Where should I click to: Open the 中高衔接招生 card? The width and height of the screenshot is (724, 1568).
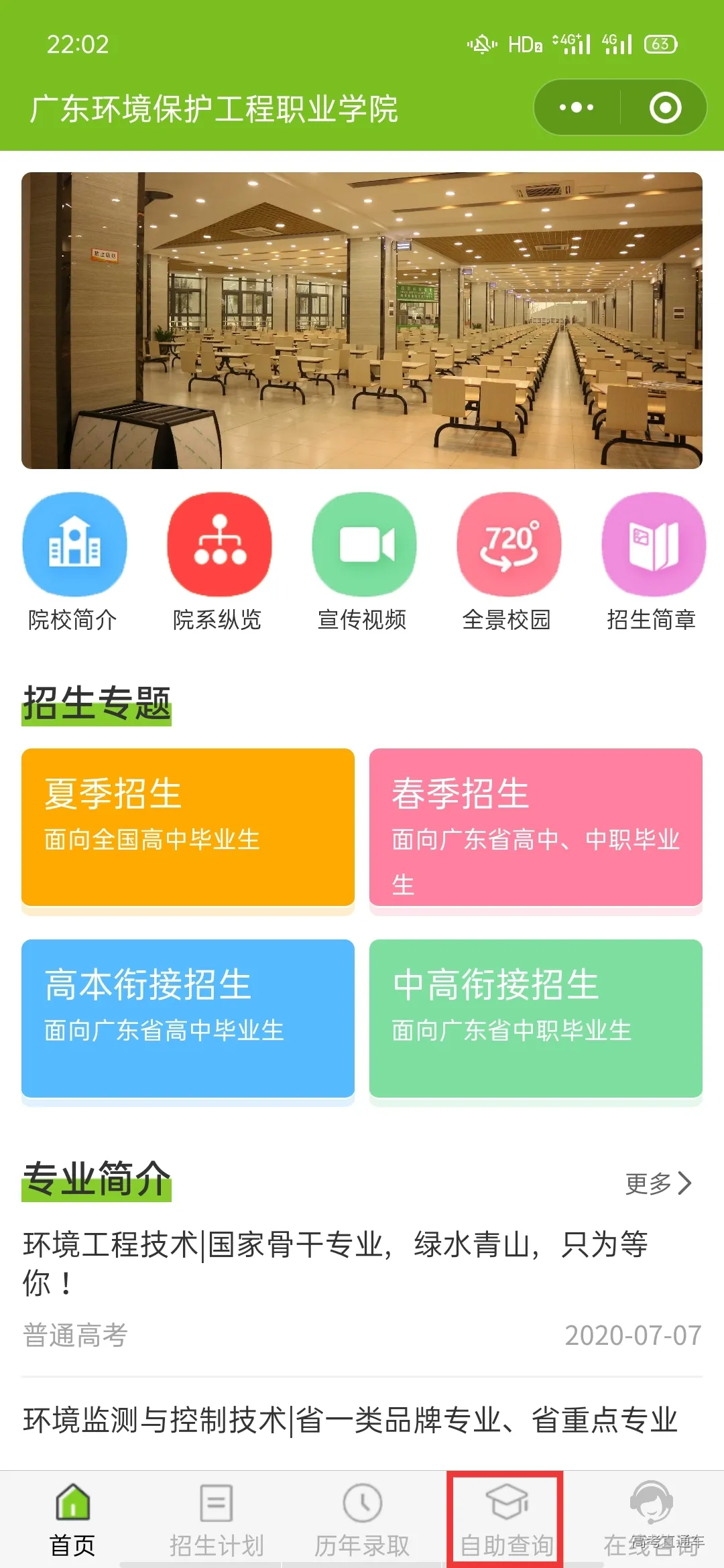(x=536, y=1019)
